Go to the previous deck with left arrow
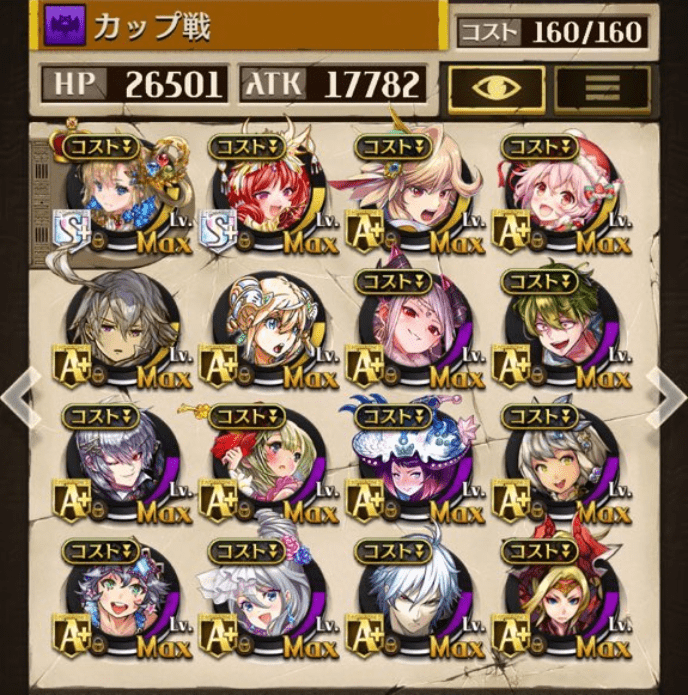688x695 pixels. [x=19, y=394]
